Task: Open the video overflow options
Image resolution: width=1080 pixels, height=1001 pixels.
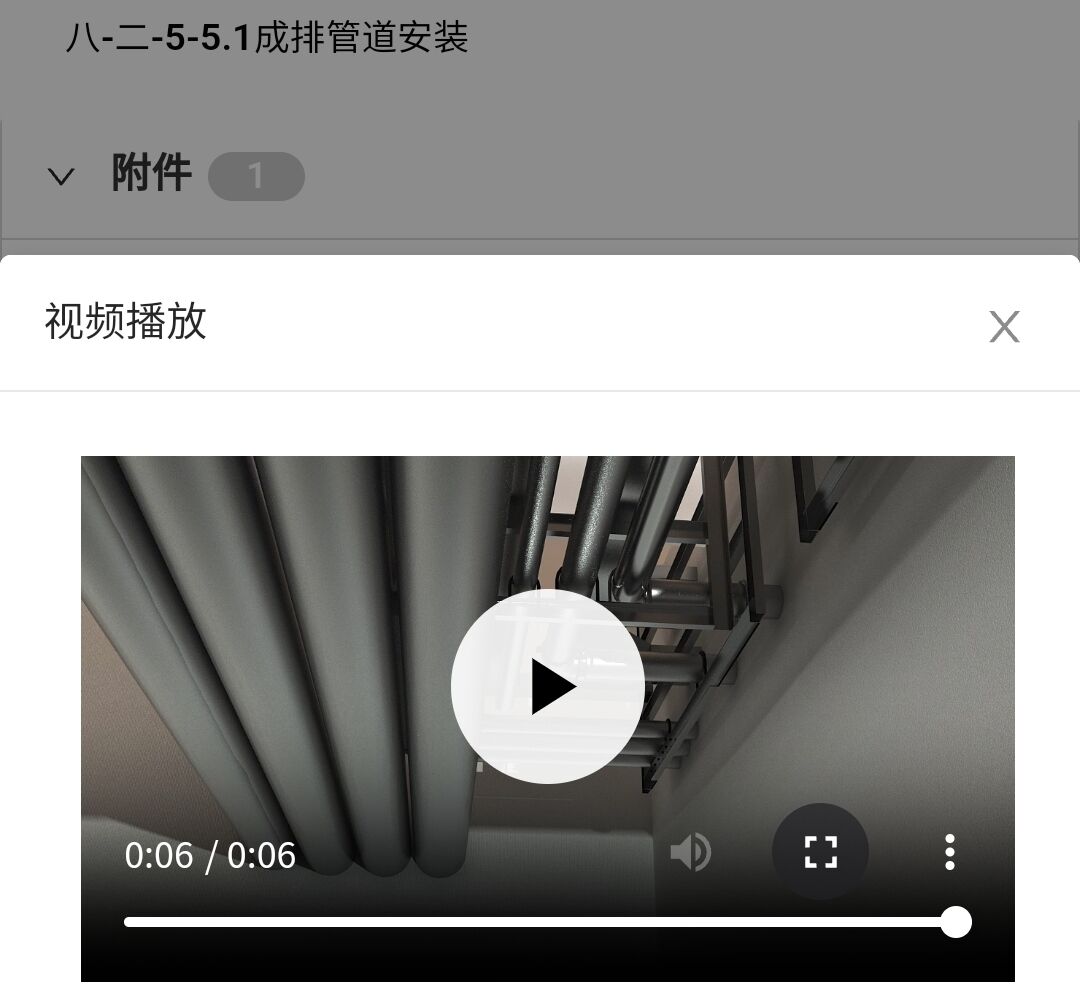Action: 949,852
